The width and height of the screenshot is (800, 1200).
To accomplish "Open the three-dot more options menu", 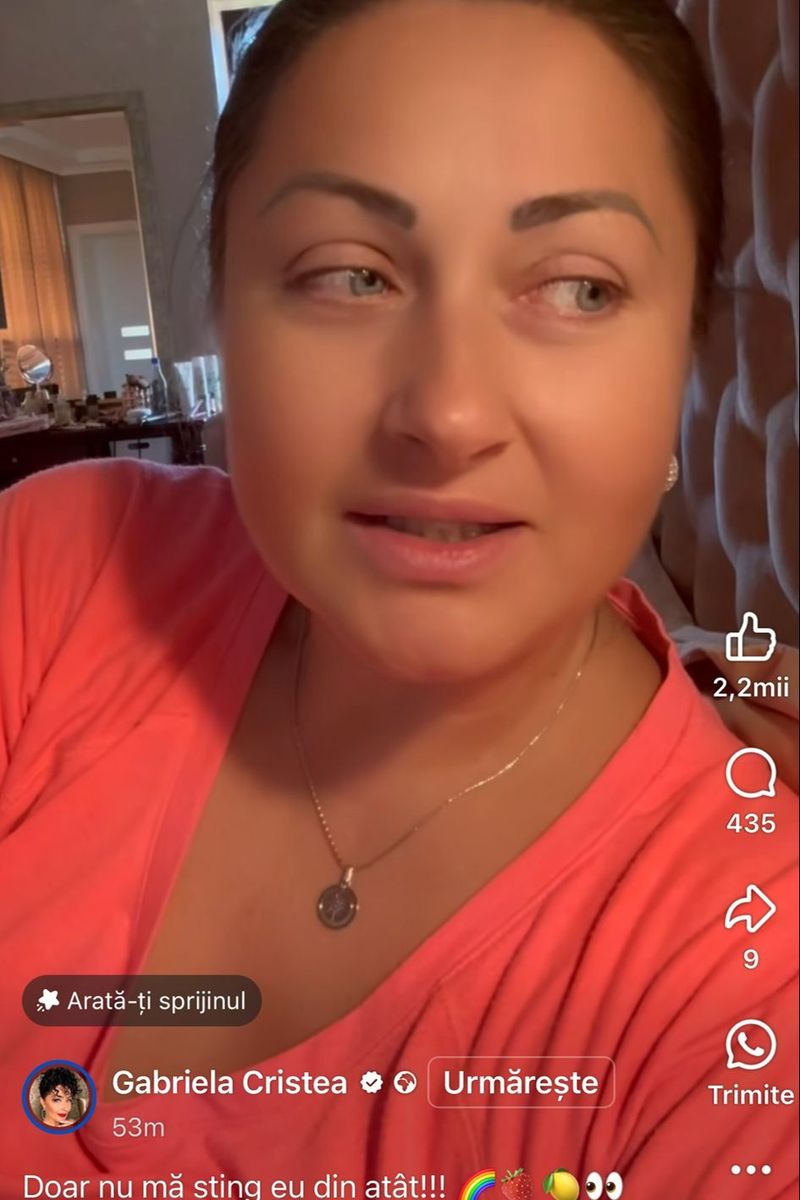I will coord(750,1169).
